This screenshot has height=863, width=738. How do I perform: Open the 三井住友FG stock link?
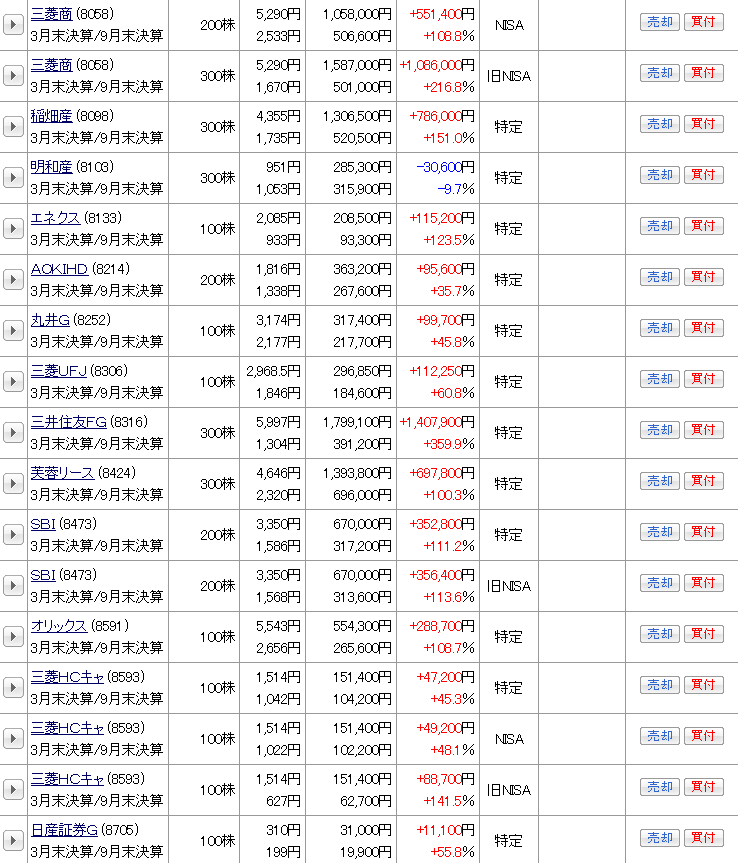pos(68,422)
